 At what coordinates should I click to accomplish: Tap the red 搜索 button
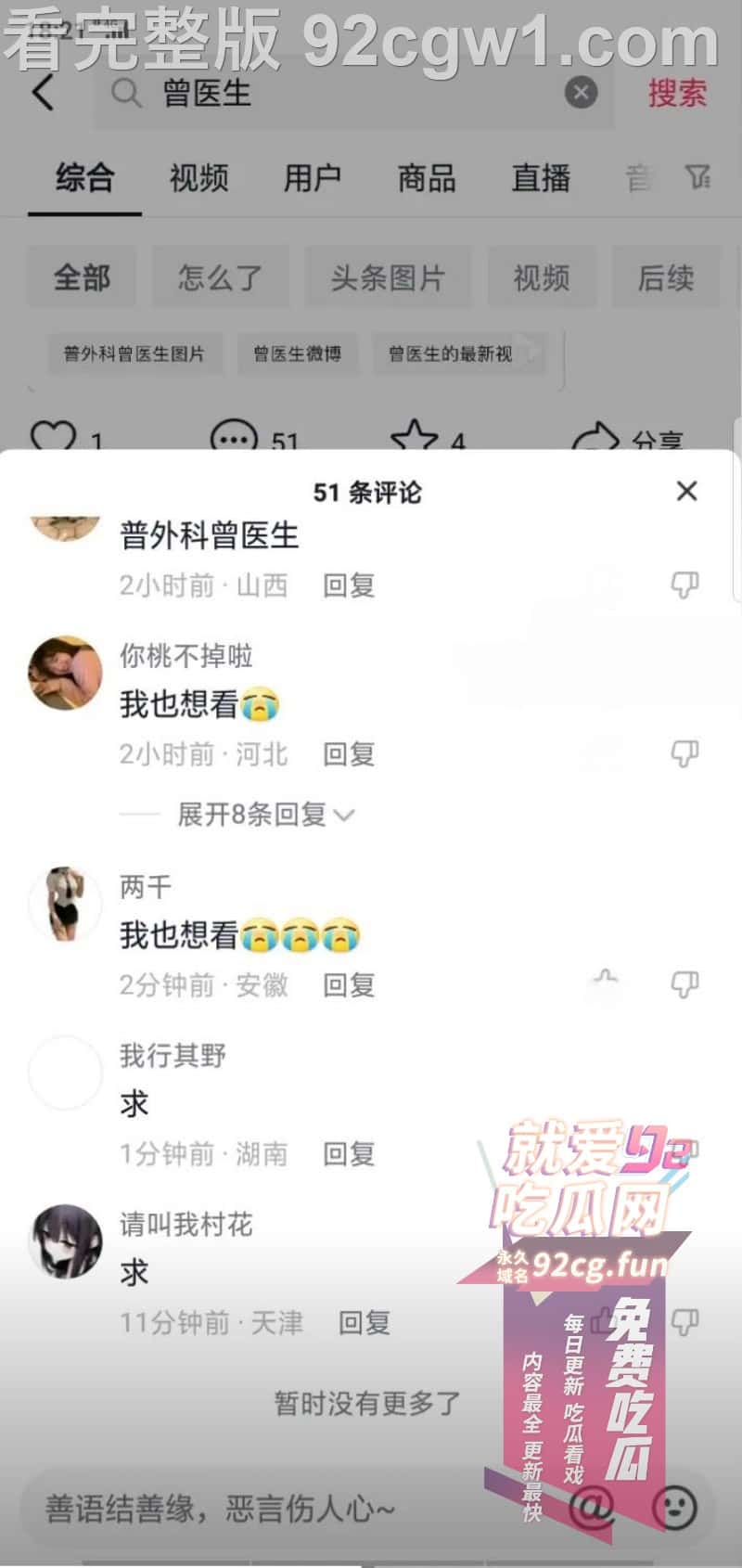pyautogui.click(x=677, y=93)
